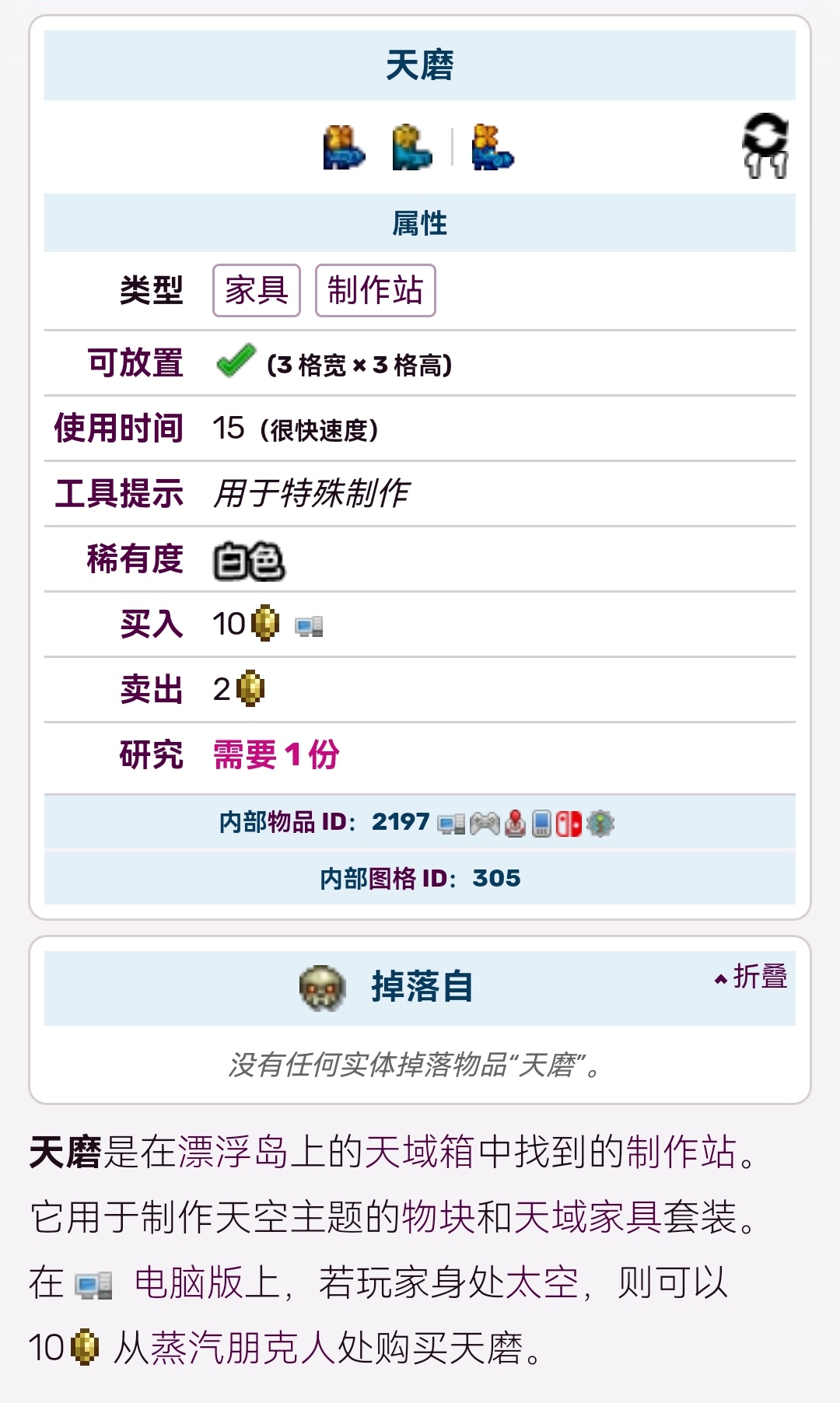This screenshot has width=840, height=1403.
Task: Follow the 太空 link
Action: 542,1282
